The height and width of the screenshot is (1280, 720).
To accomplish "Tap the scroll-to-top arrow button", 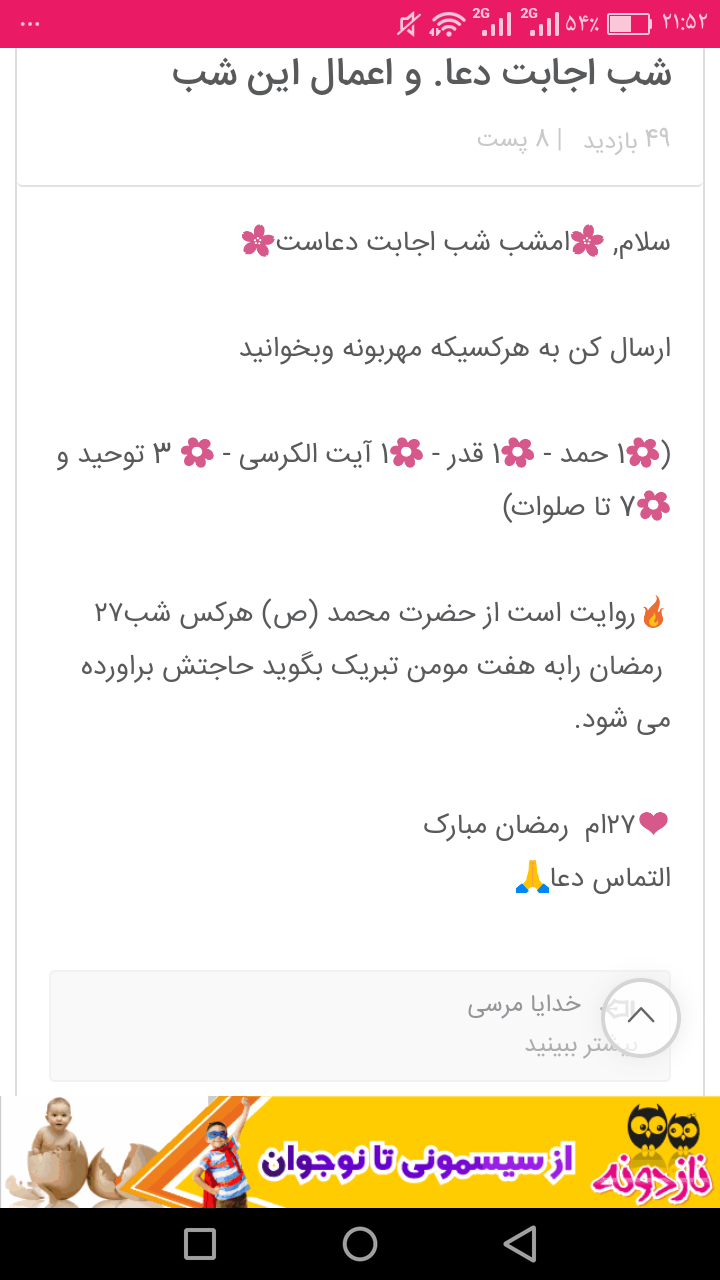I will (641, 1017).
